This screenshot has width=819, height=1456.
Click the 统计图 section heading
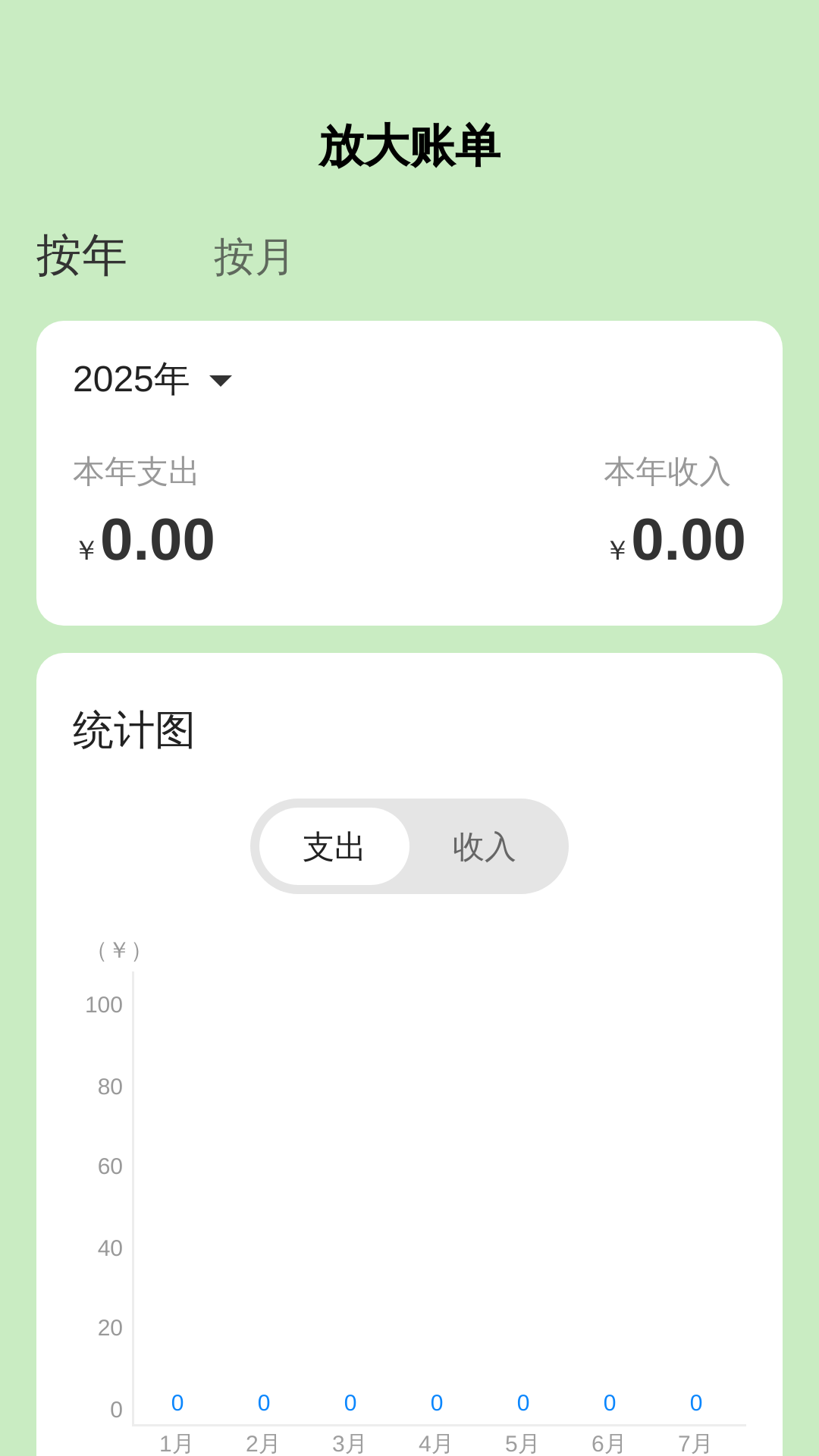click(x=133, y=730)
